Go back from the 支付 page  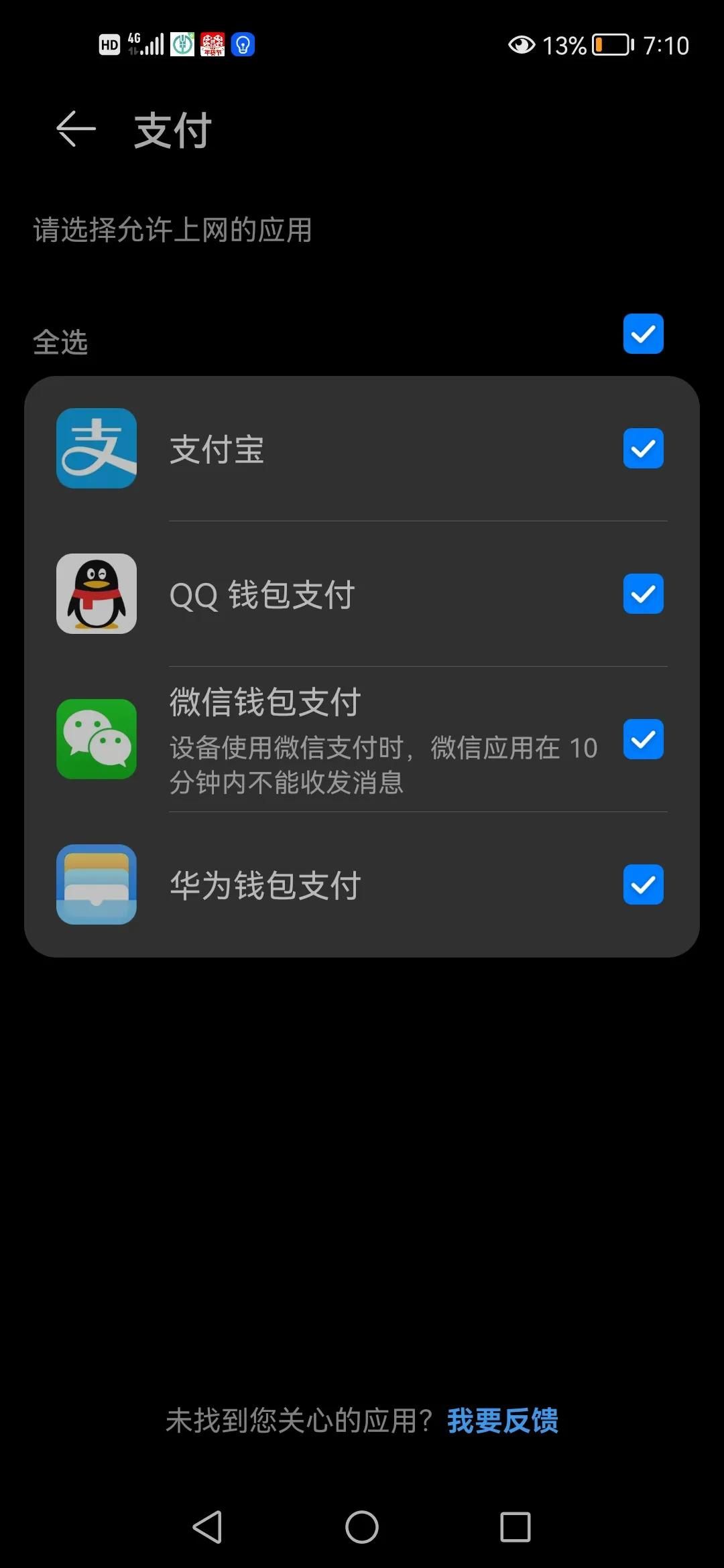76,129
